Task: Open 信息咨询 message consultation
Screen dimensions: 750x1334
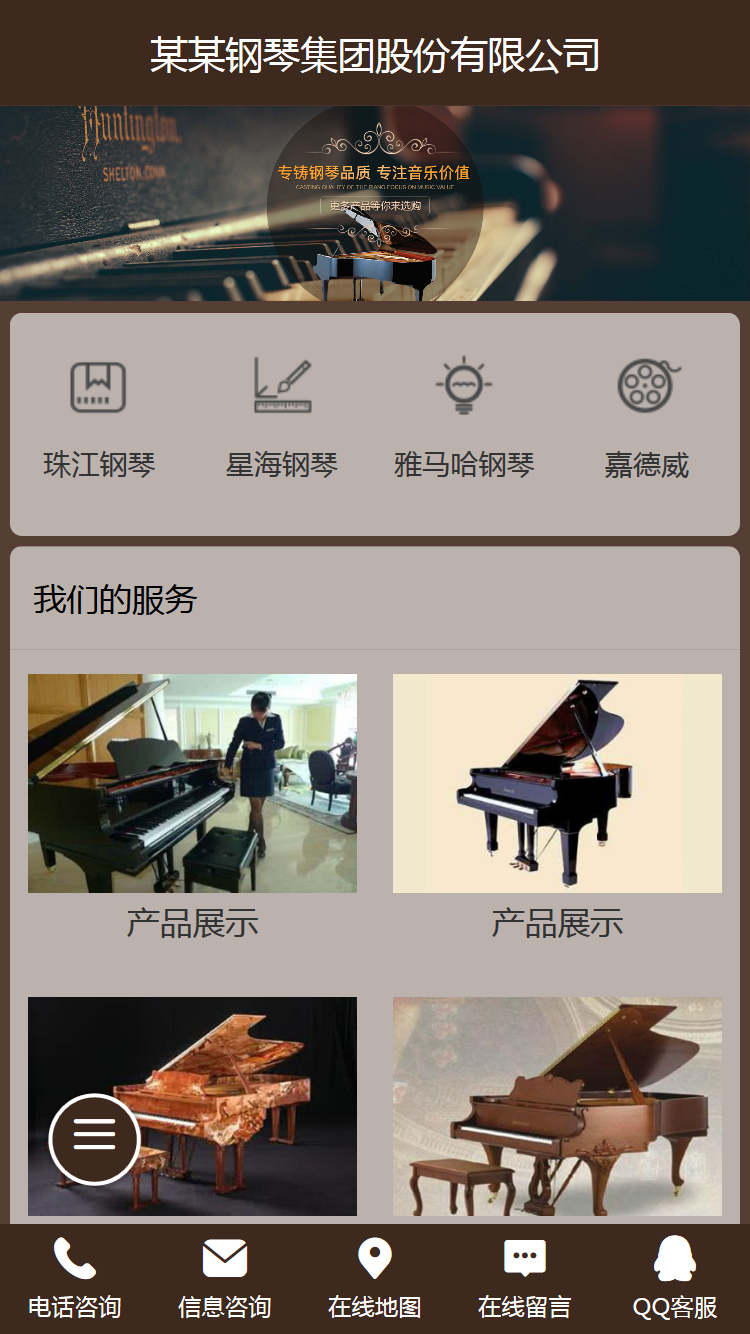Action: pos(225,1279)
